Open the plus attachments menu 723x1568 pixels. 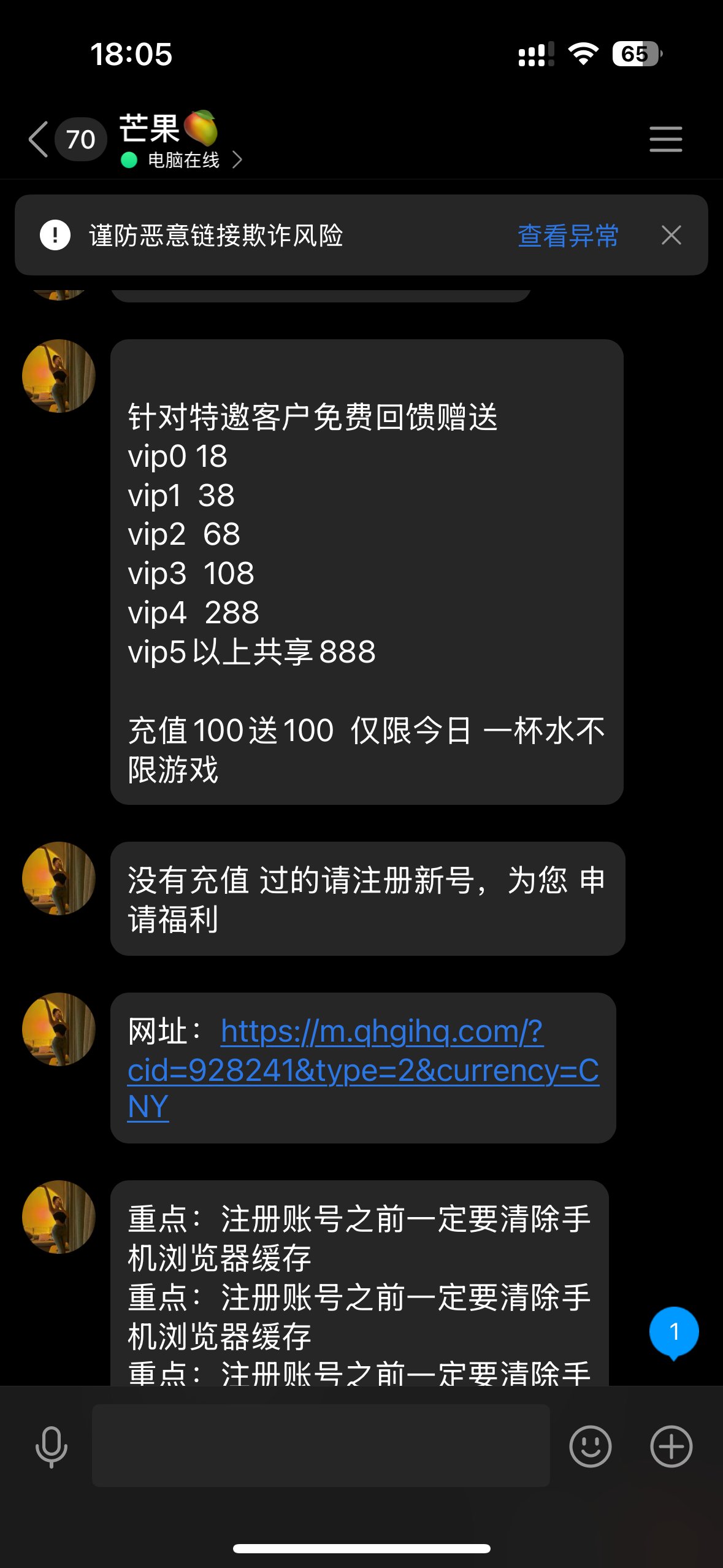671,1446
